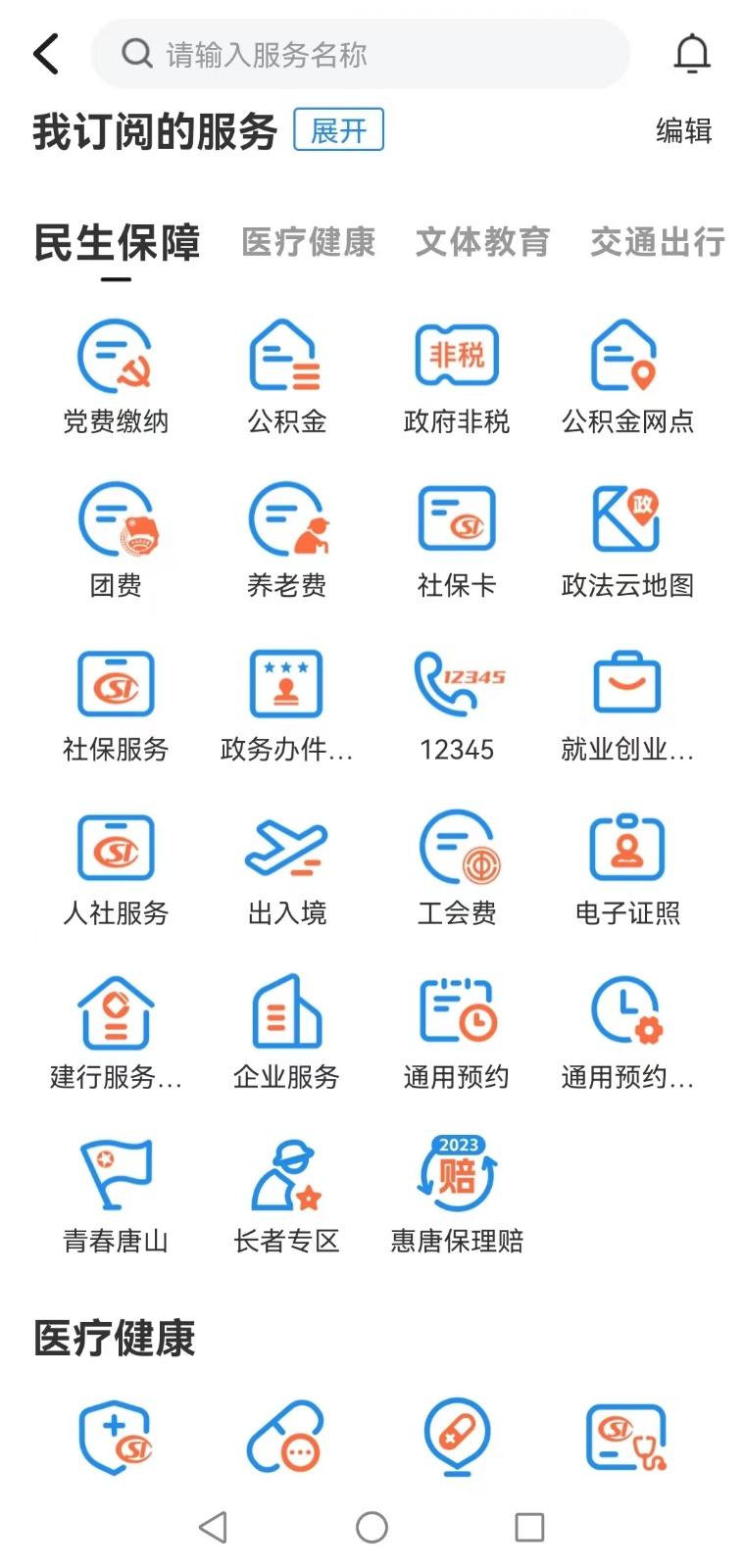
Task: Open 长者专区 for seniors
Action: tap(286, 1196)
